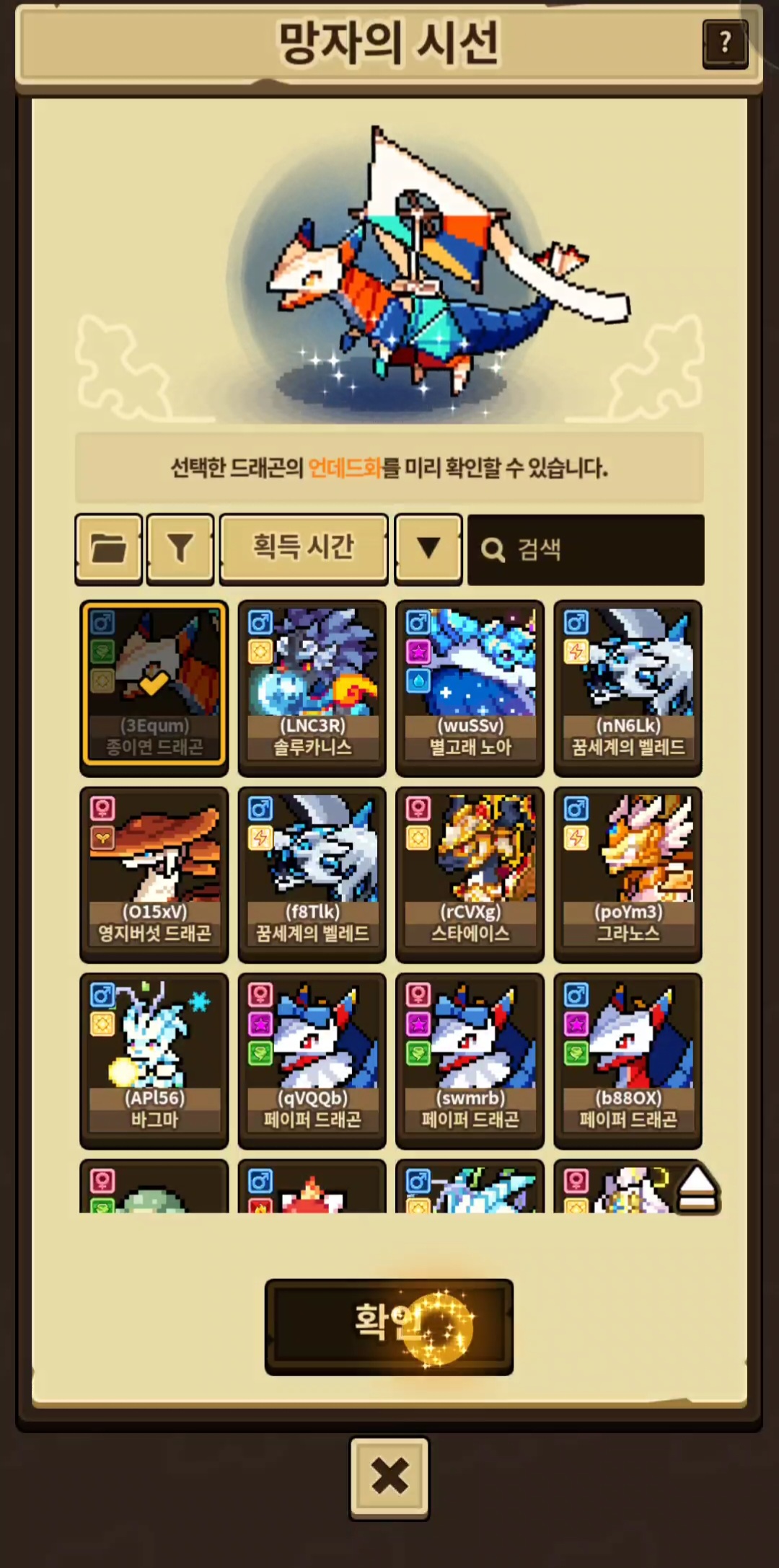Choose the 꿈세계의 벨레드 (f8Tlk) card
Image resolution: width=779 pixels, height=1568 pixels.
click(312, 874)
